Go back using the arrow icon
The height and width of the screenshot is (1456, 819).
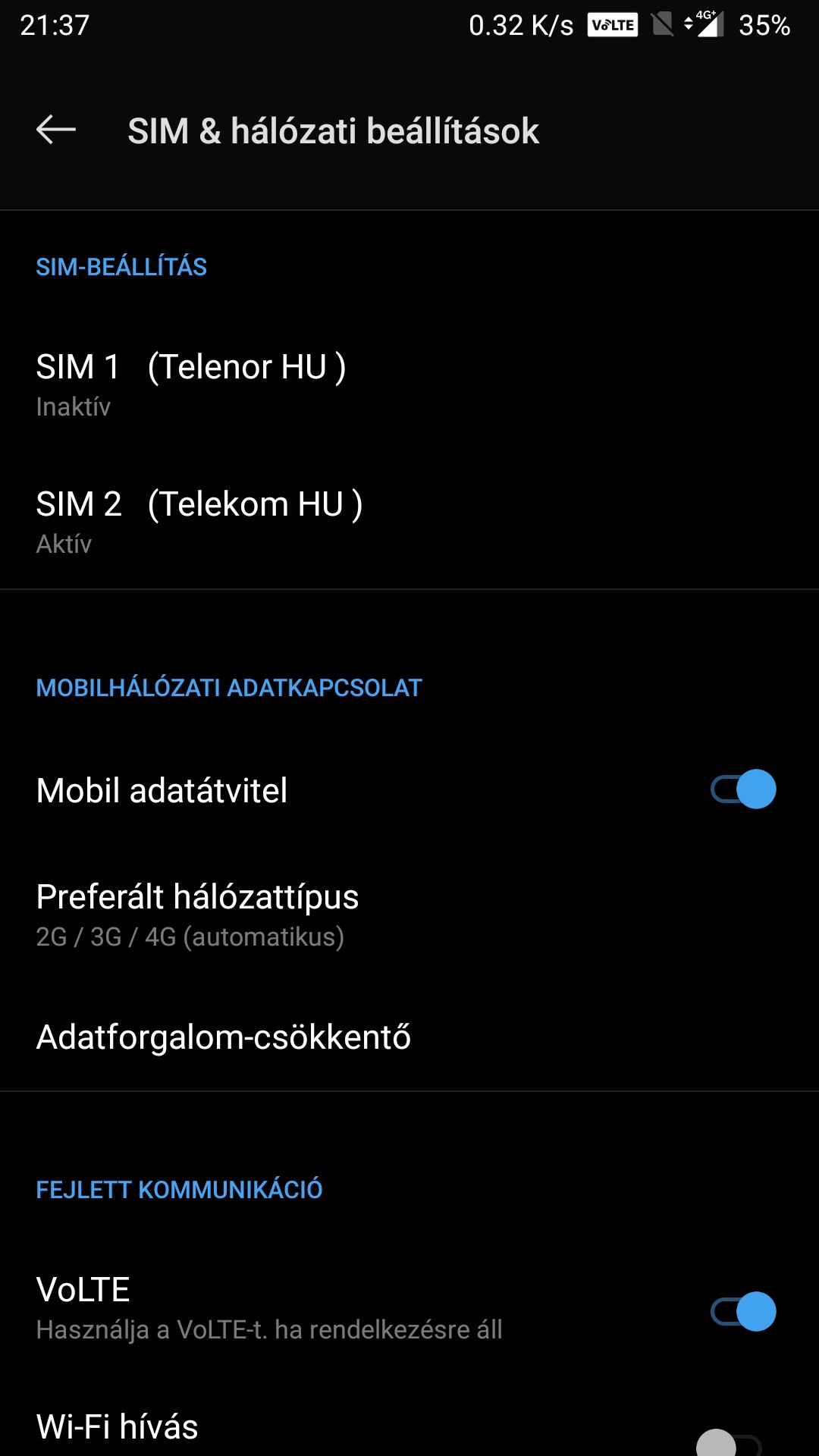click(x=55, y=130)
